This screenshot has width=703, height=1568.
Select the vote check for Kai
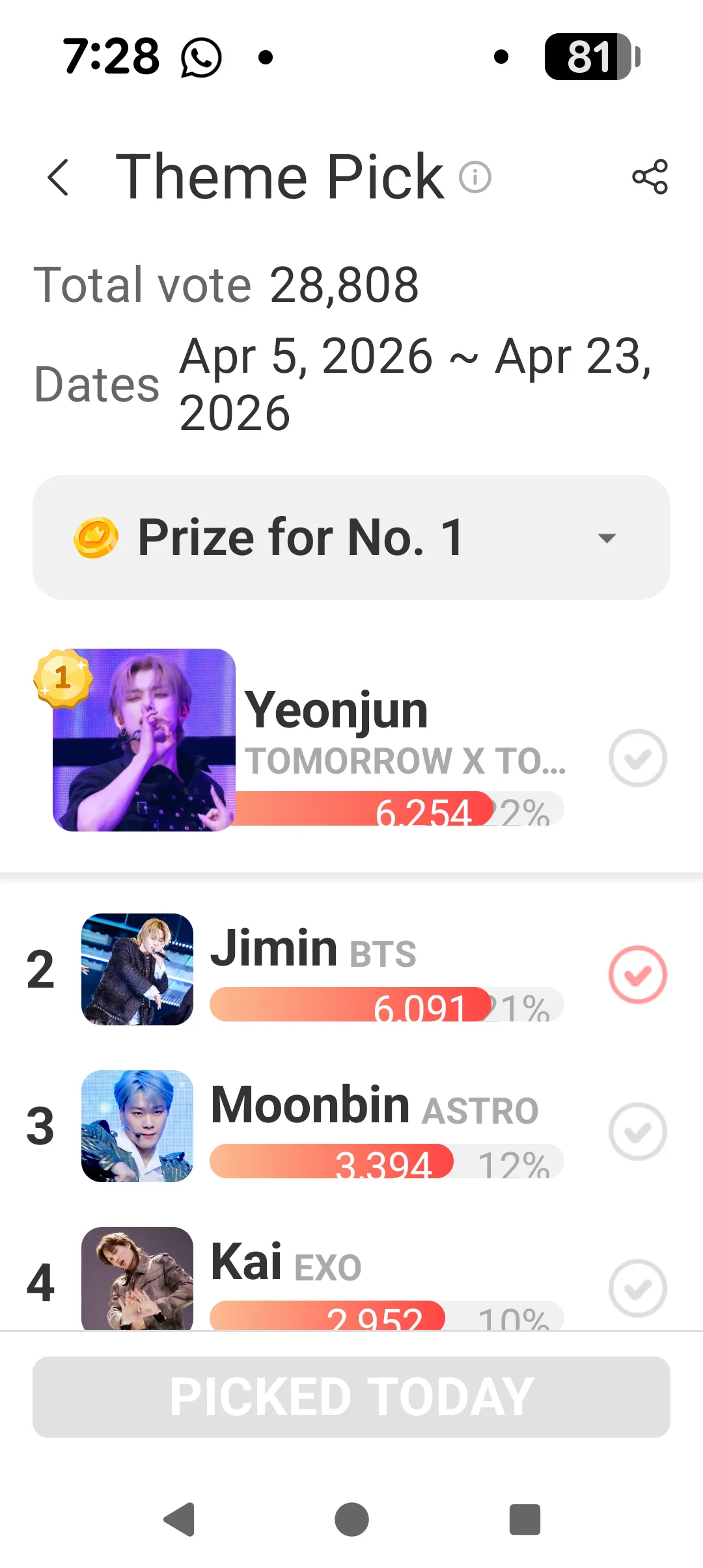637,1288
